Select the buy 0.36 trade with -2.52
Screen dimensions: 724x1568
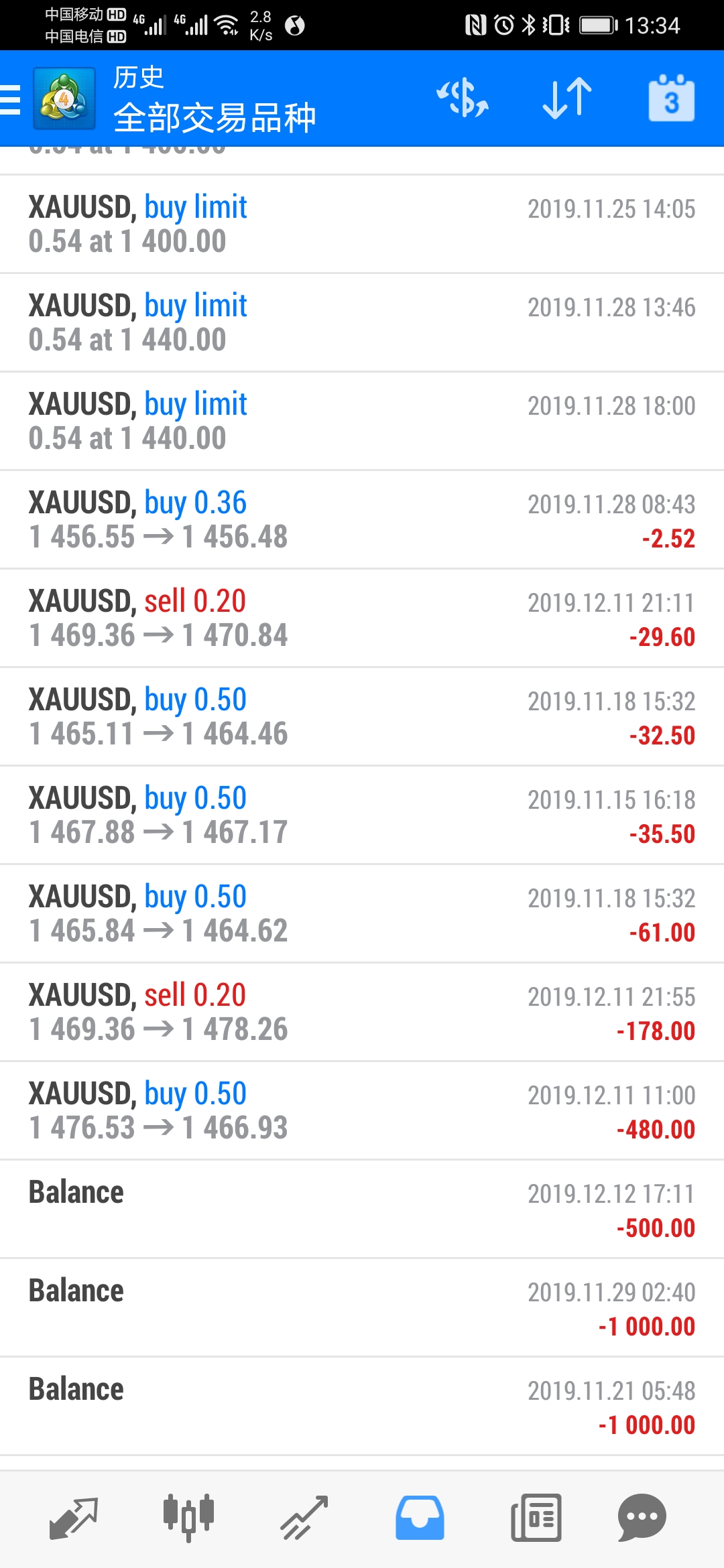point(362,520)
